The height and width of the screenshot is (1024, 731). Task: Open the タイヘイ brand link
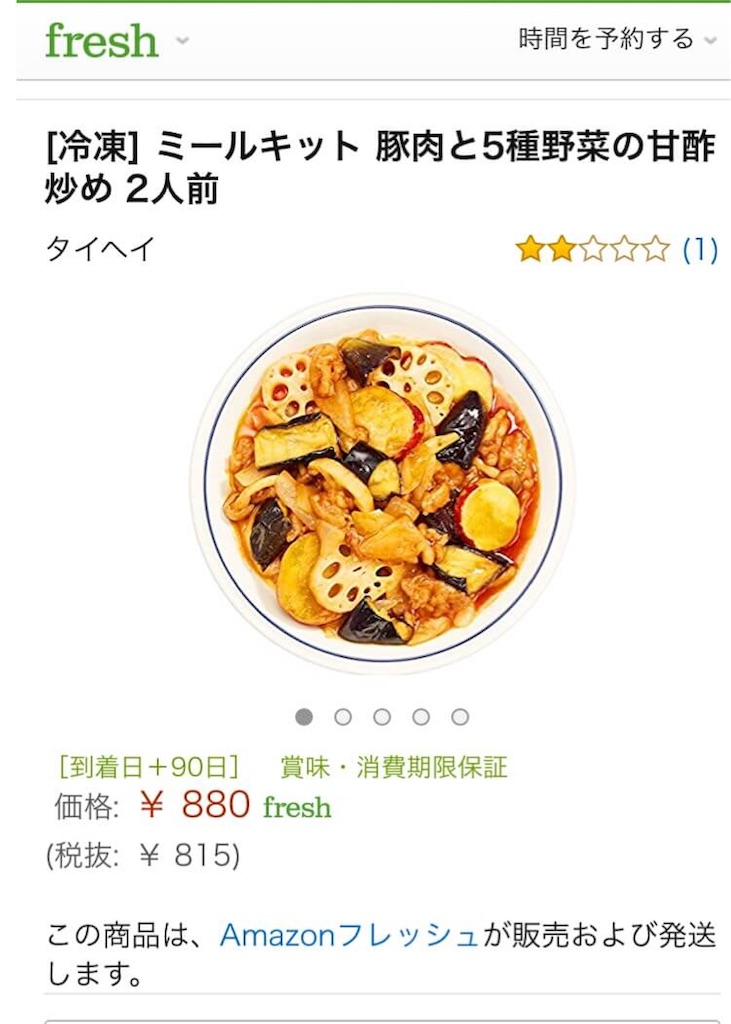click(100, 249)
